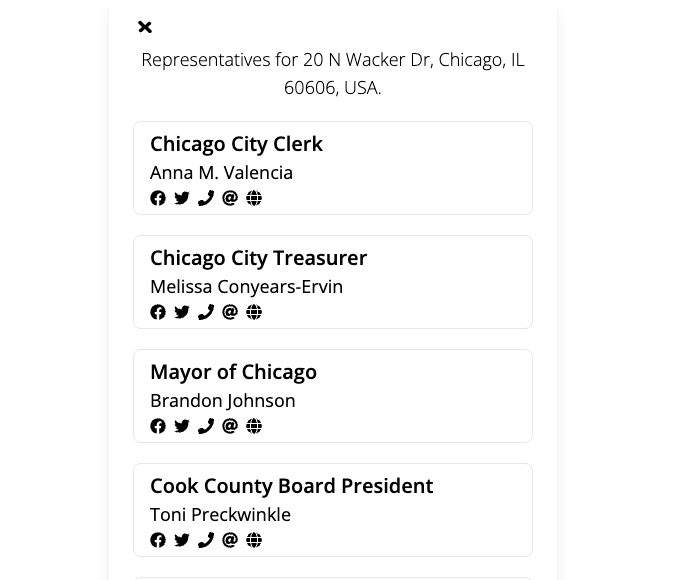View Melissa Conyears-Ervin's Twitter profile
The height and width of the screenshot is (580, 676).
(x=182, y=312)
